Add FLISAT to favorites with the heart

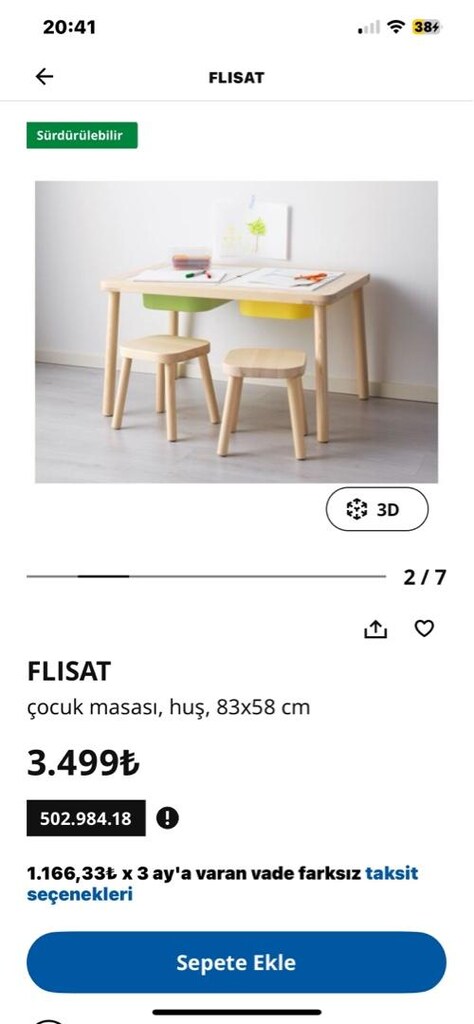click(x=424, y=628)
